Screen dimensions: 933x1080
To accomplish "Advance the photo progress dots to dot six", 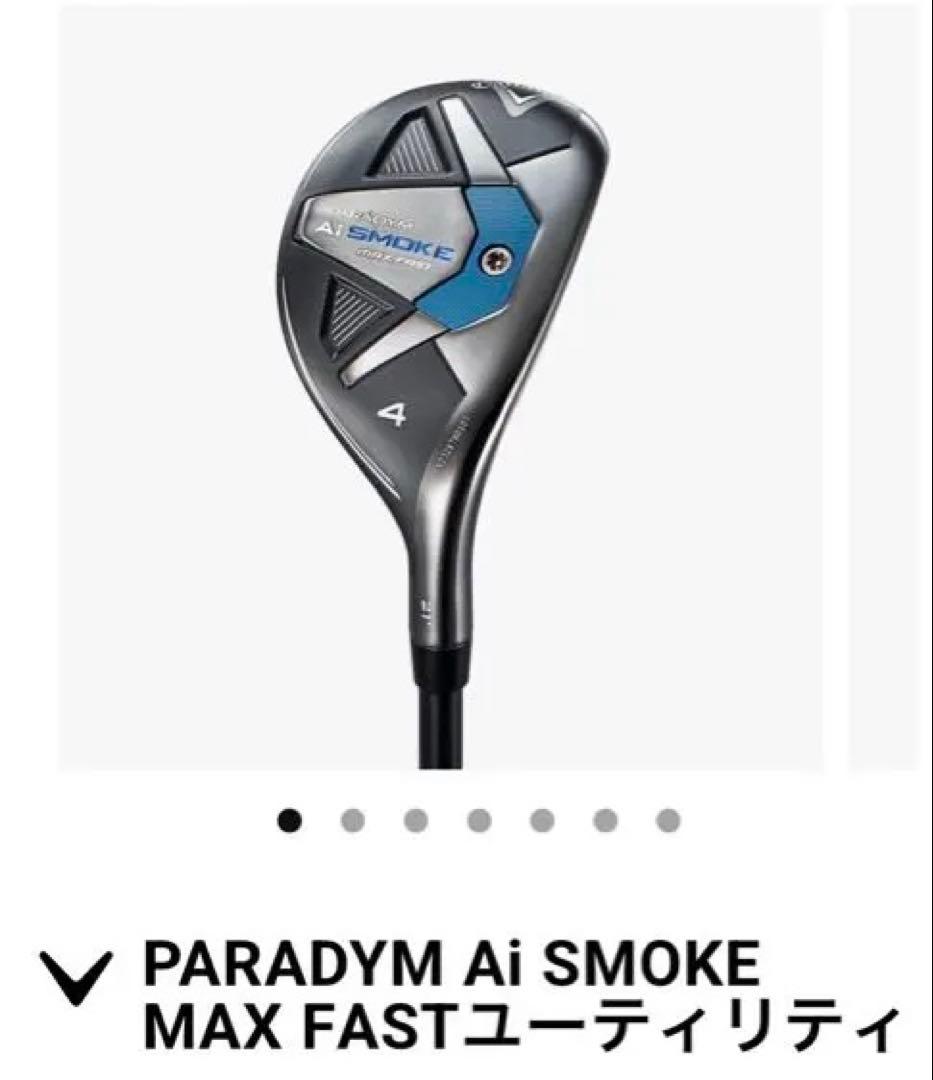I will click(605, 818).
